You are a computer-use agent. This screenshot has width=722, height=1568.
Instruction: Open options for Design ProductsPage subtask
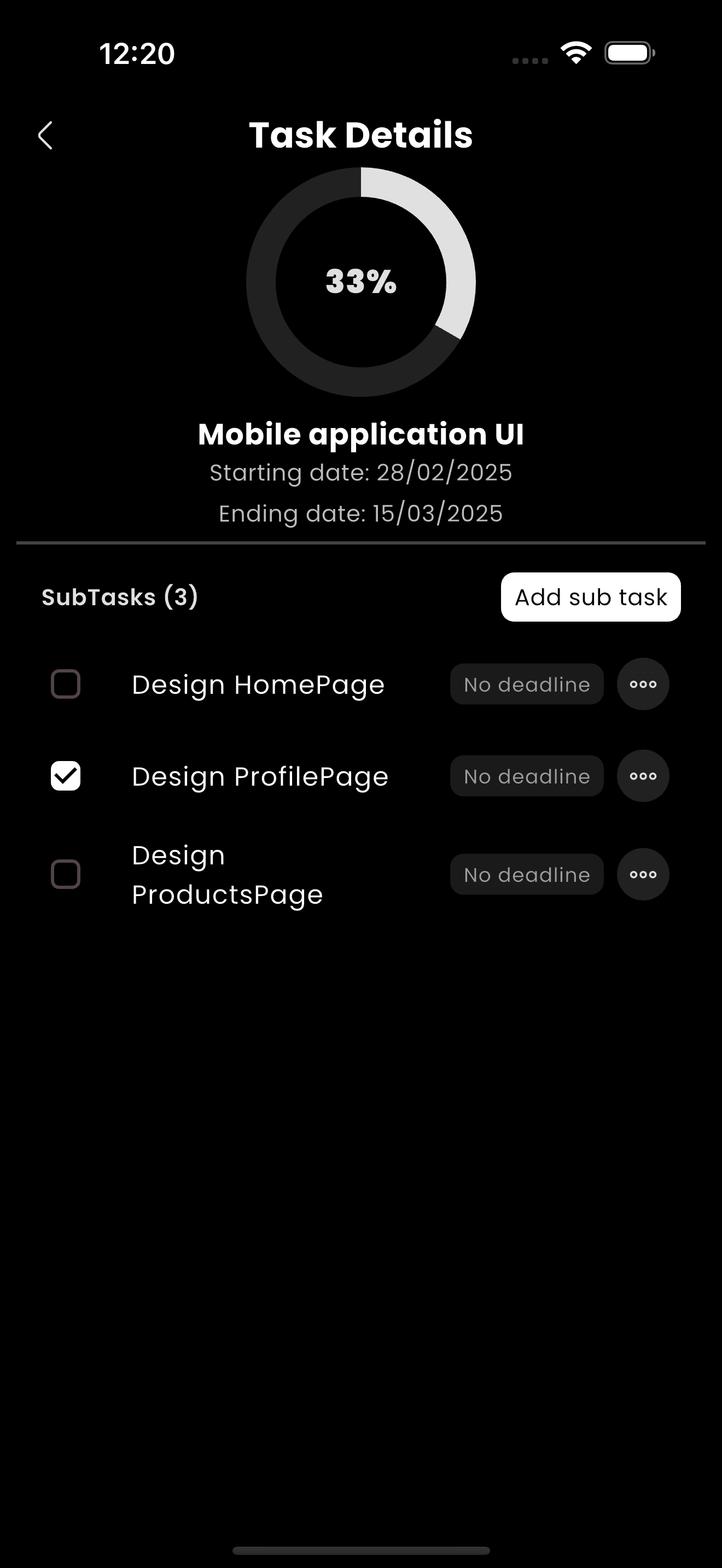pyautogui.click(x=642, y=874)
